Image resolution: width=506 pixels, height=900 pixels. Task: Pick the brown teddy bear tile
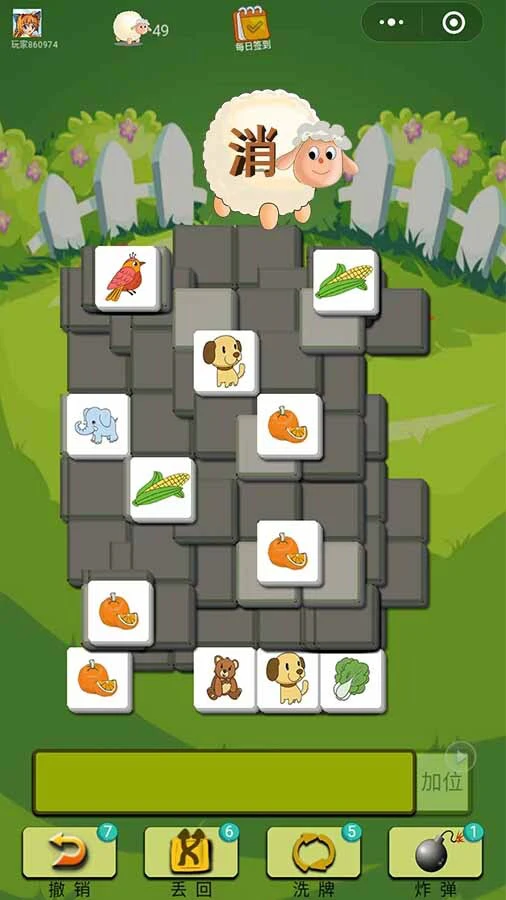[x=225, y=680]
